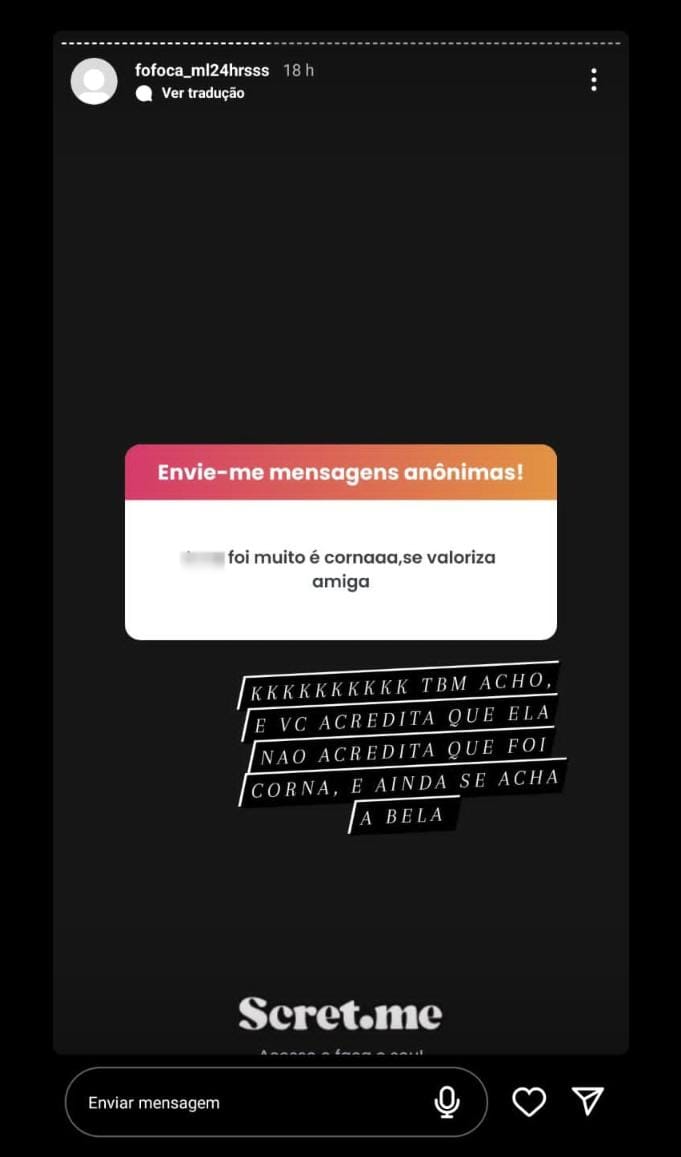Like this story with the heart
This screenshot has width=681, height=1157.
(529, 1102)
